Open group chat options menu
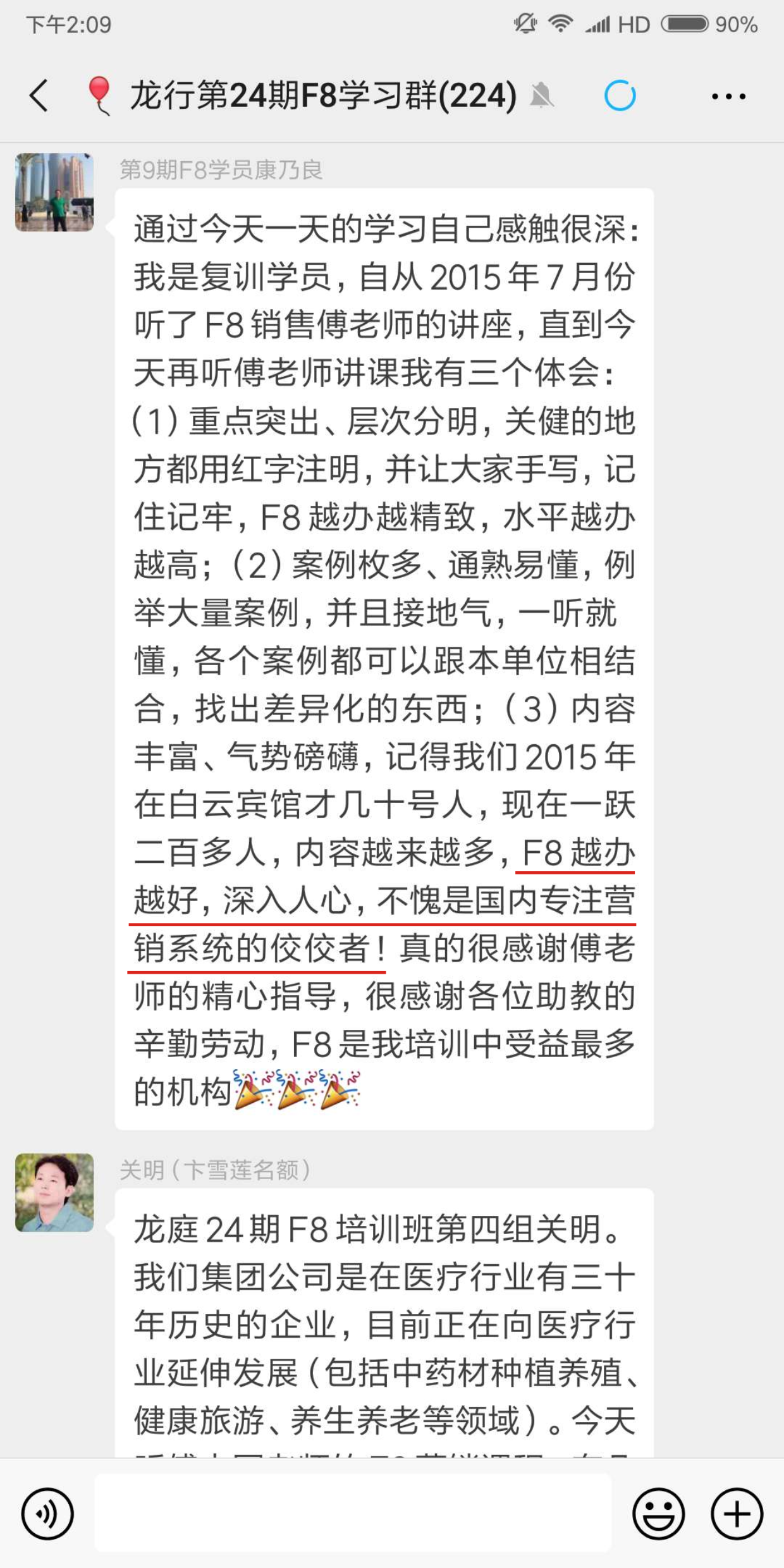The image size is (784, 1568). coord(728,97)
